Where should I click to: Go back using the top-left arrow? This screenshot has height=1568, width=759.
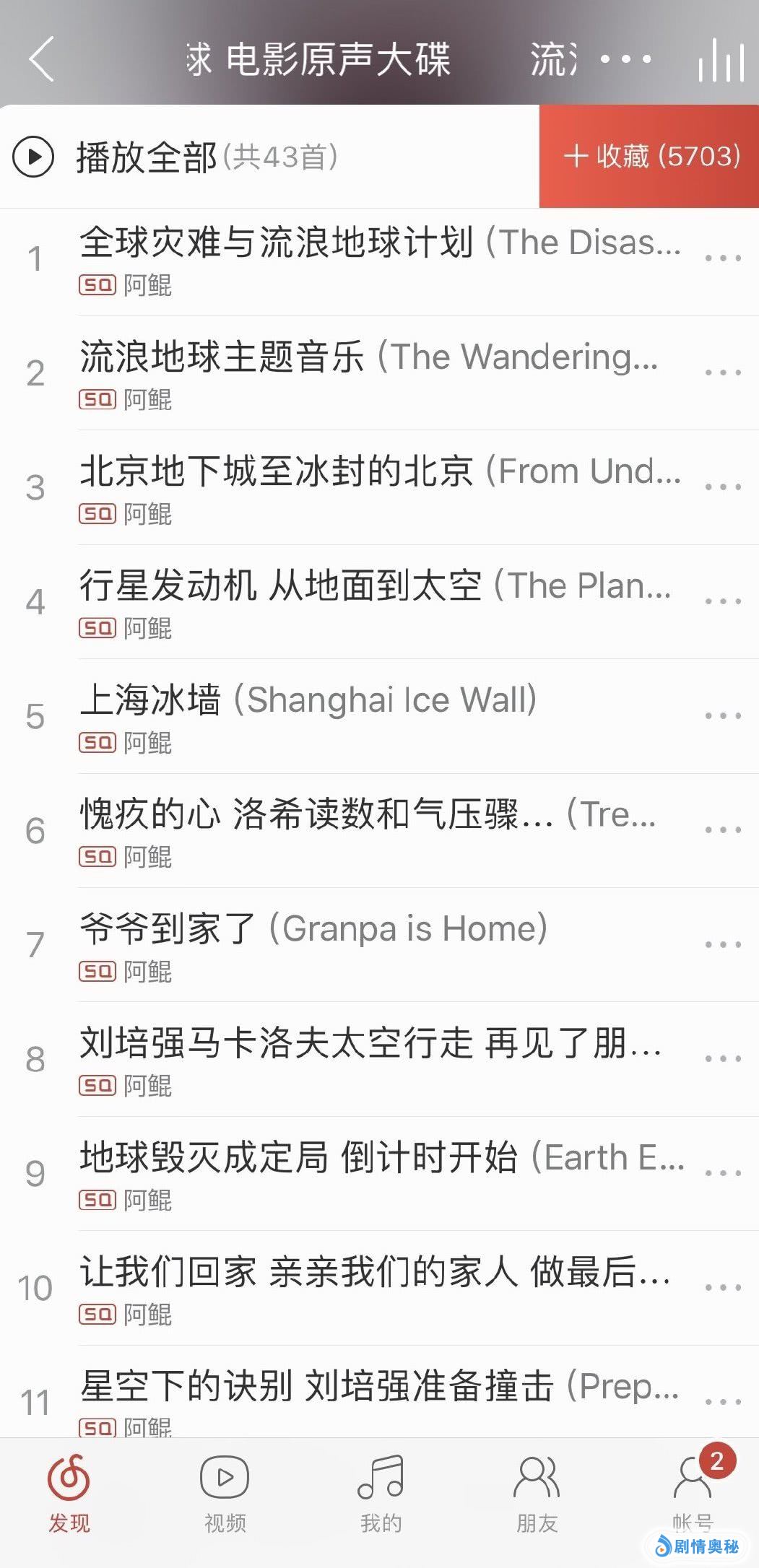tap(42, 59)
